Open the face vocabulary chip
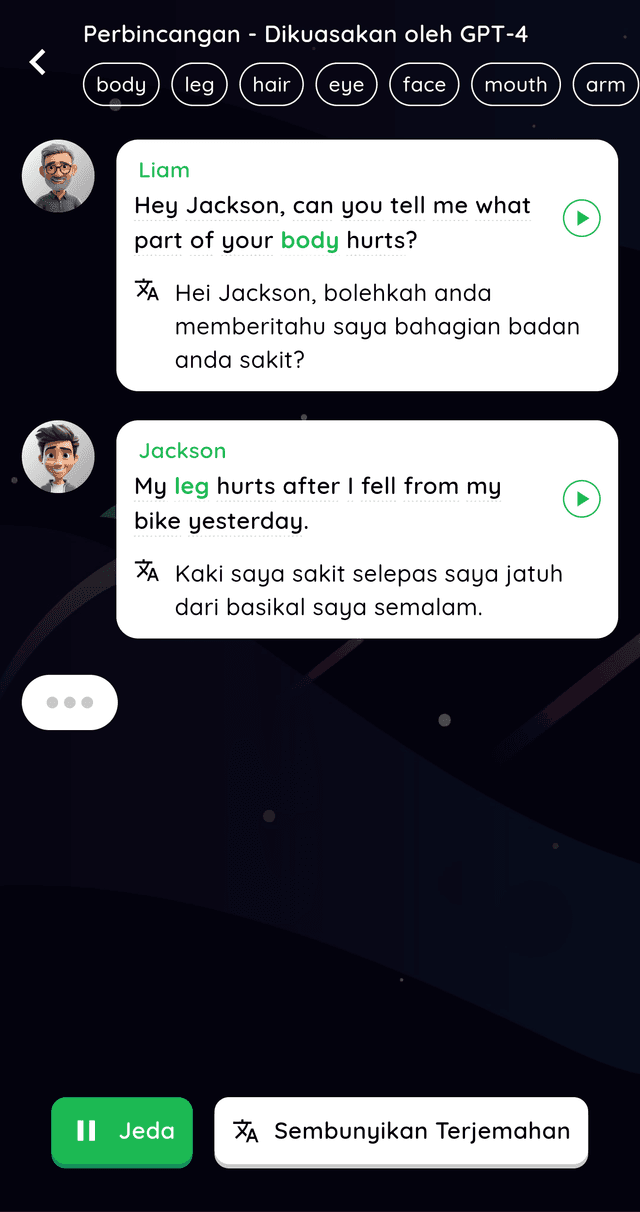640x1212 pixels. pyautogui.click(x=424, y=85)
